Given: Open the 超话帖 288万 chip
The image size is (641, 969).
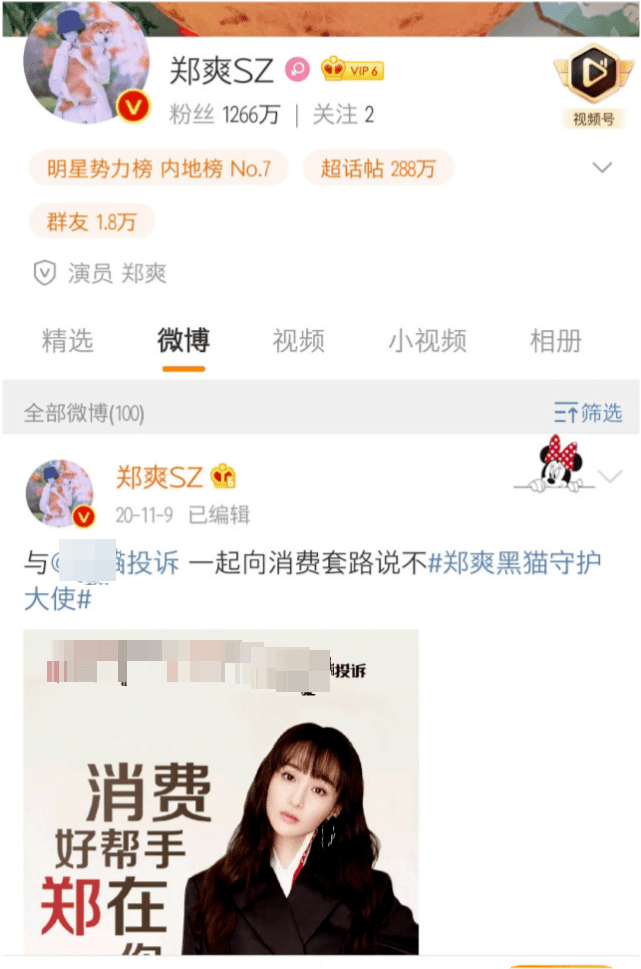Looking at the screenshot, I should (x=378, y=169).
